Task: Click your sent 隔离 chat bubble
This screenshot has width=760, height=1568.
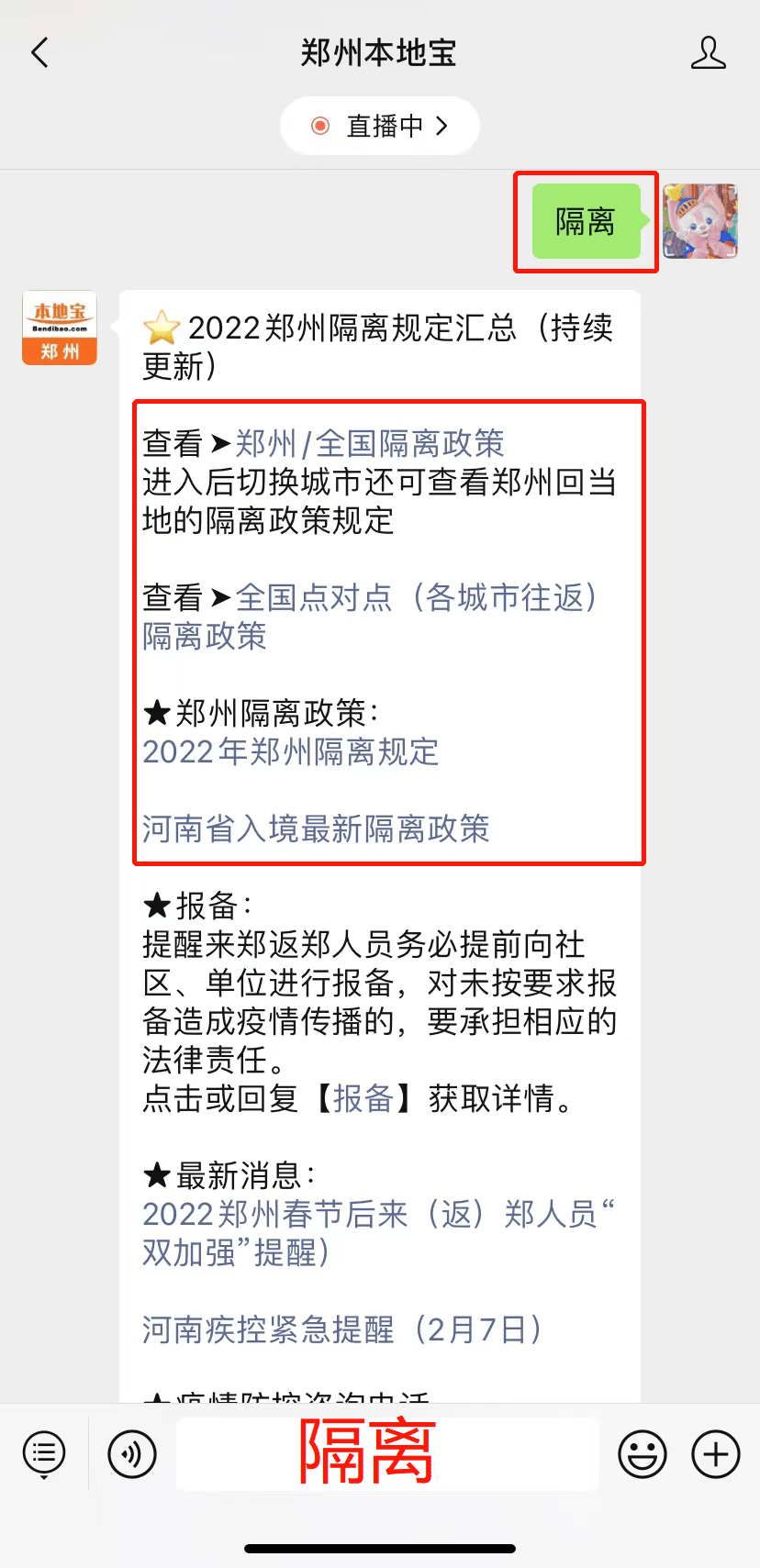Action: 586,222
